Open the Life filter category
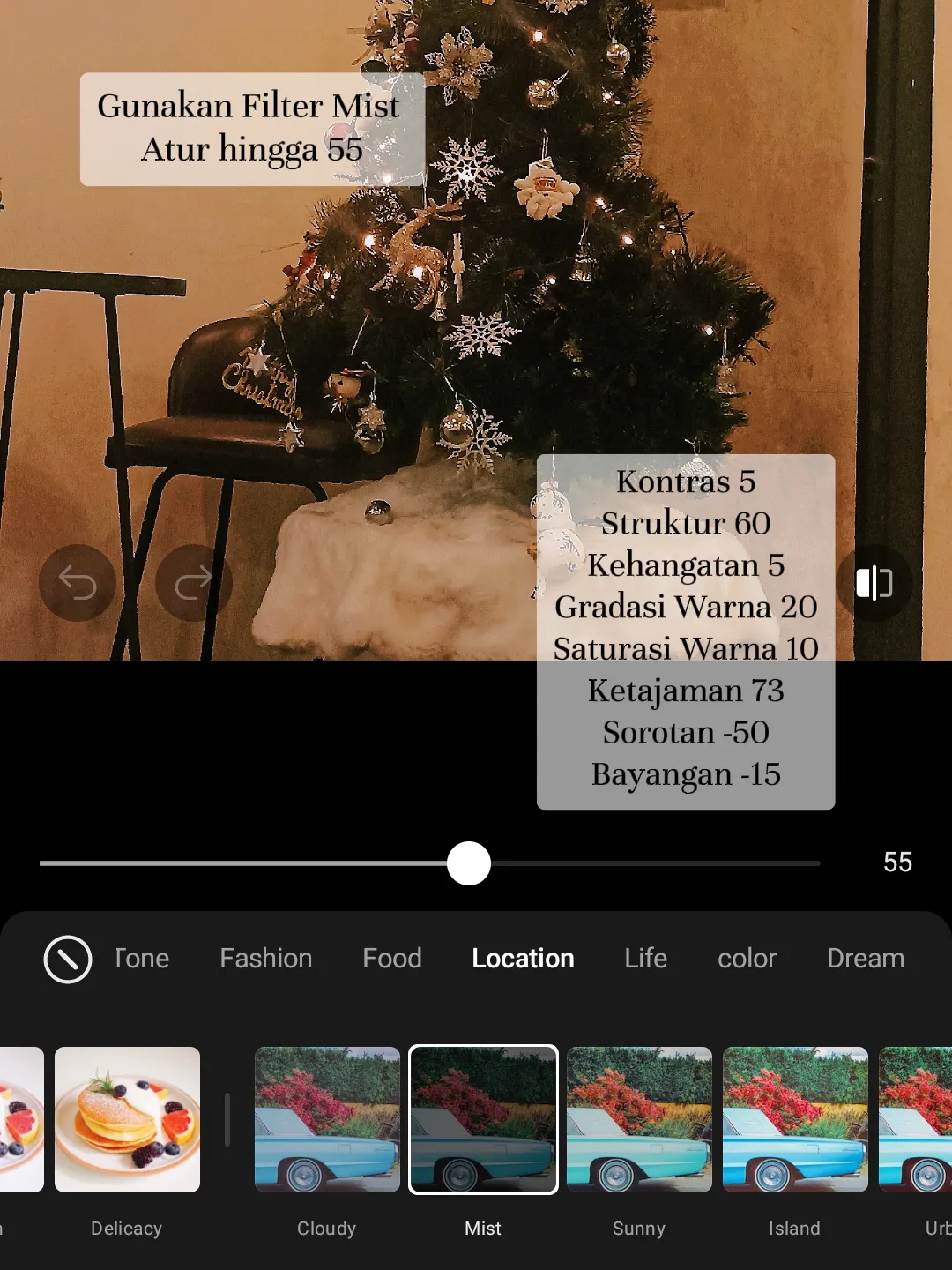The width and height of the screenshot is (952, 1270). [645, 959]
